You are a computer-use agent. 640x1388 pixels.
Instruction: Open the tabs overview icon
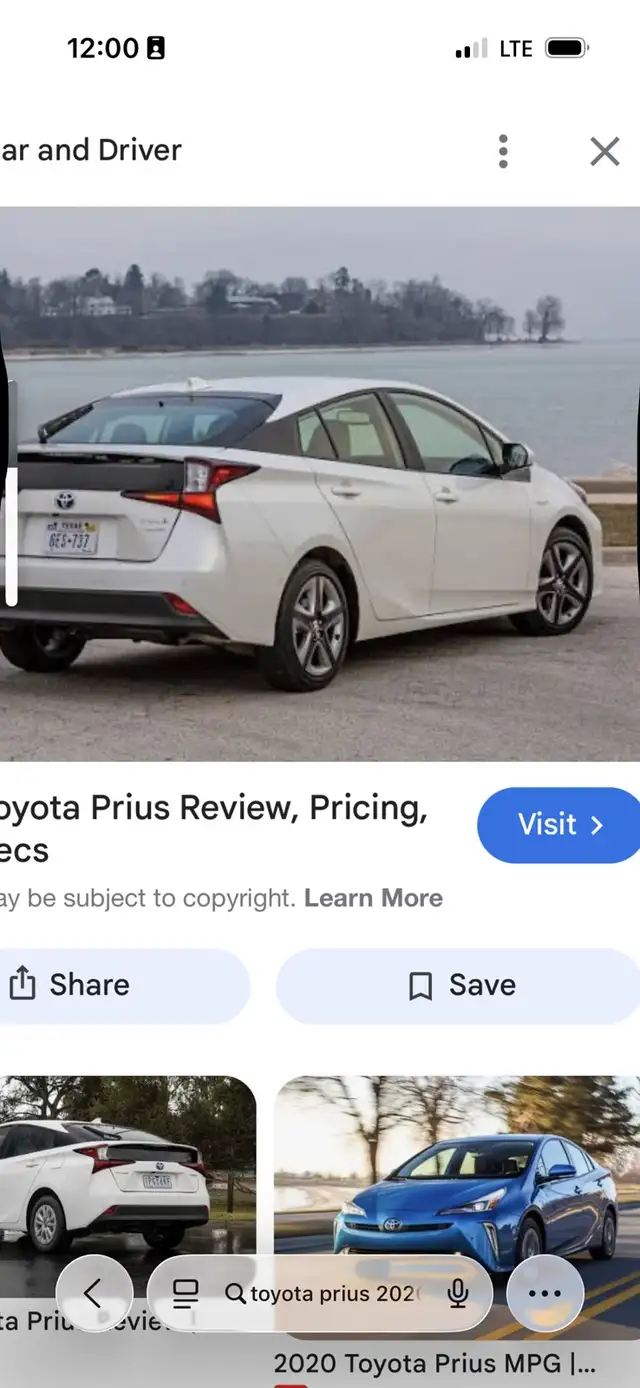[186, 1294]
